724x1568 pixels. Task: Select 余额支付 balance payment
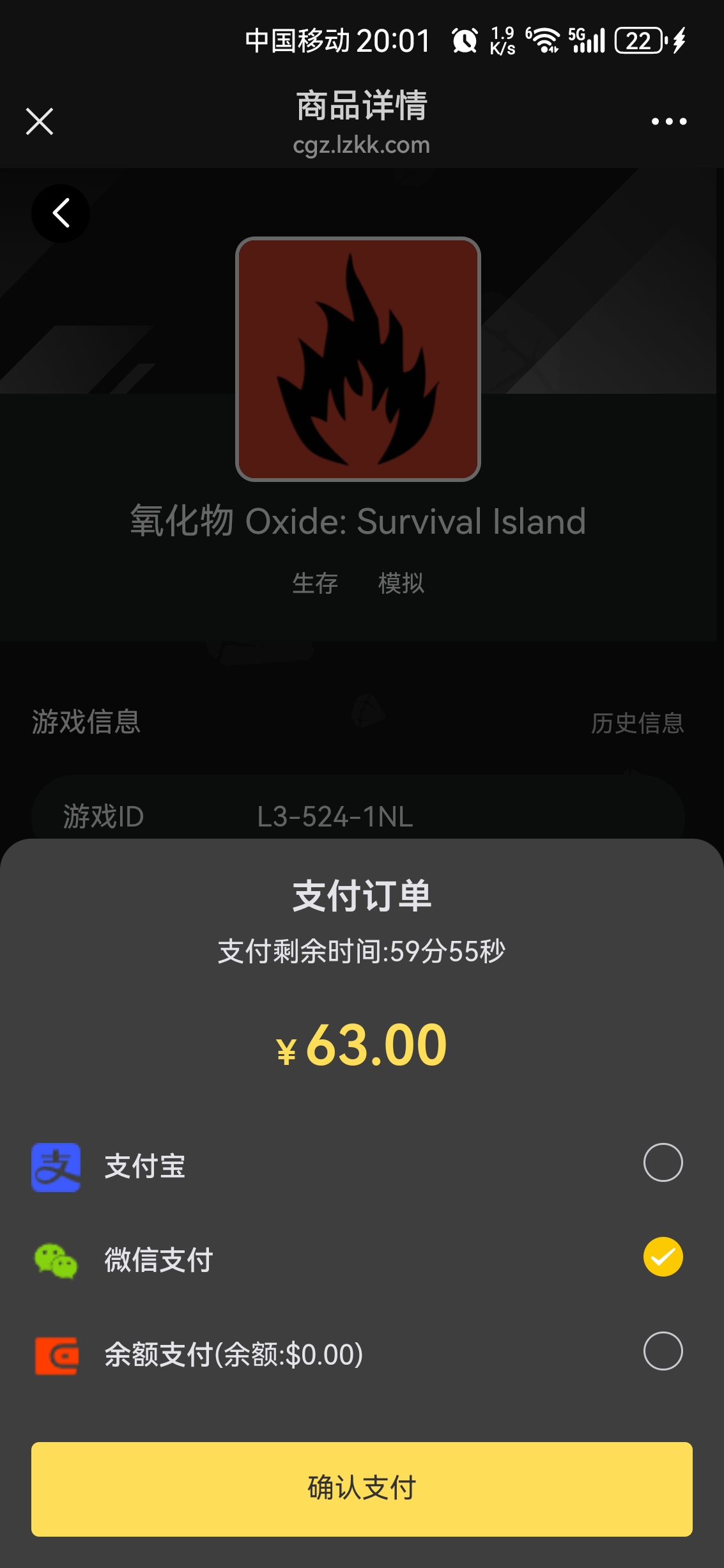coord(663,1351)
